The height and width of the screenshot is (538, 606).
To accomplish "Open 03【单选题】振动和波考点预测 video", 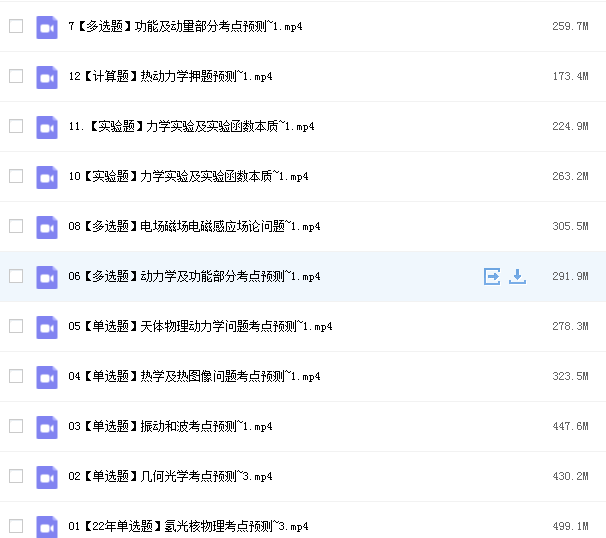I will point(170,426).
